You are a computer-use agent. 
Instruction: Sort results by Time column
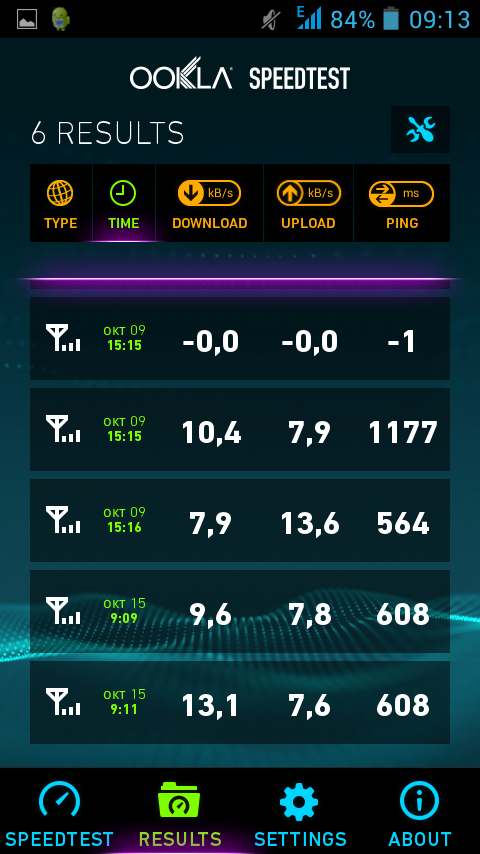124,203
